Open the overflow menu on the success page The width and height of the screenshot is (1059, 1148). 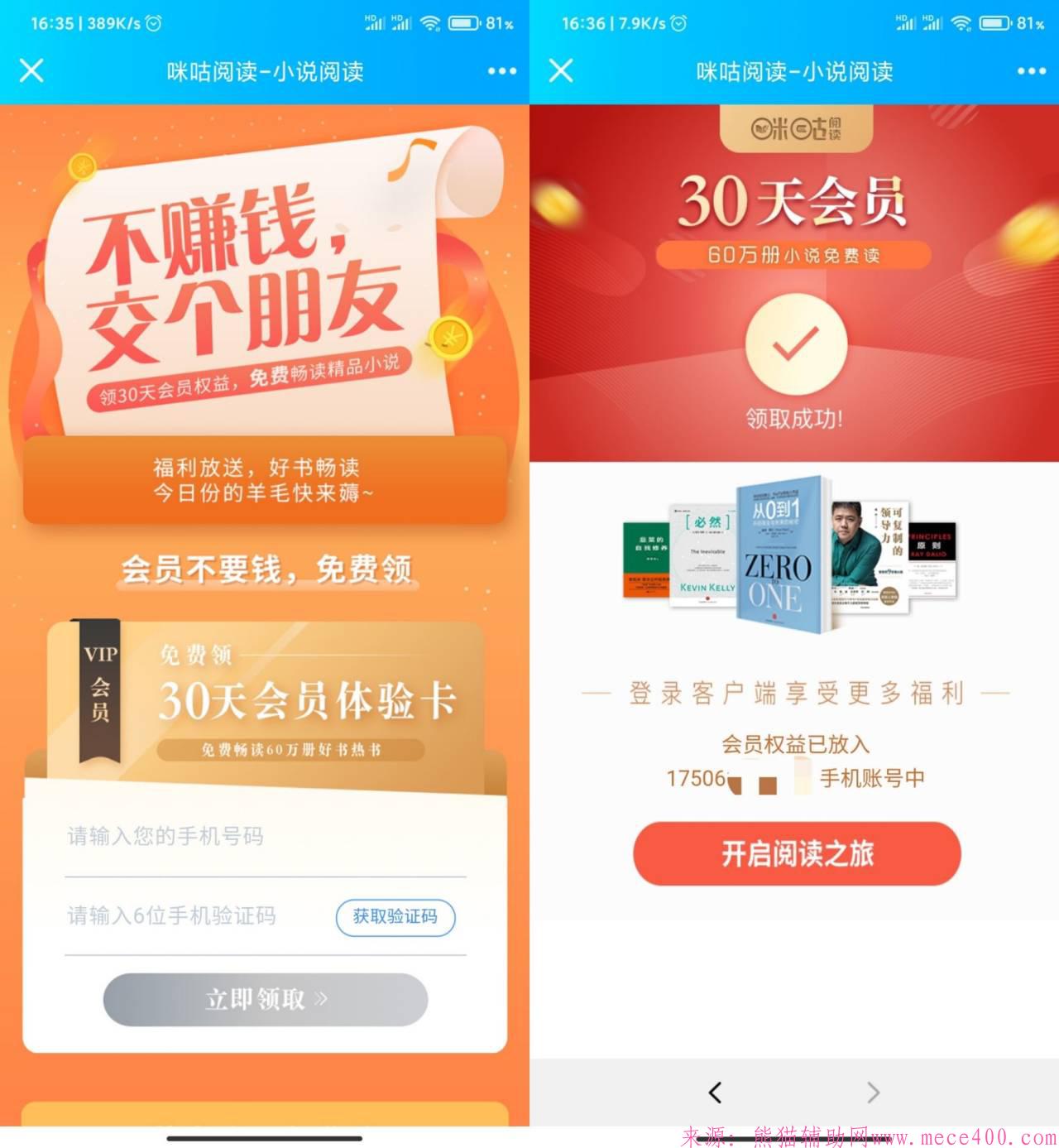click(1031, 71)
